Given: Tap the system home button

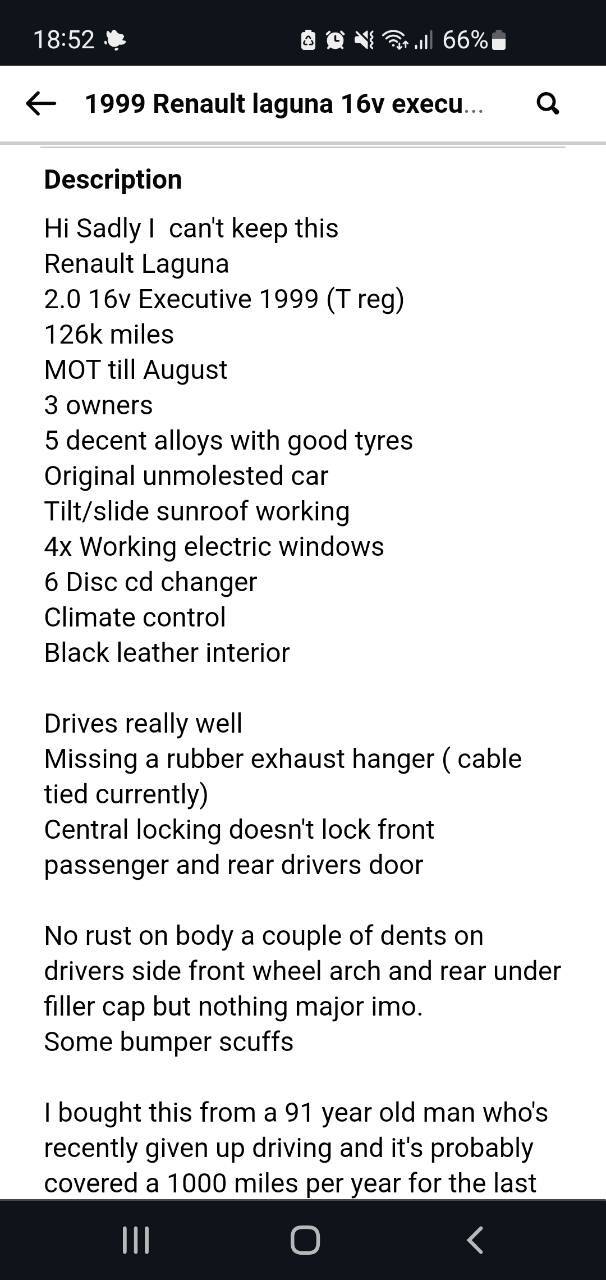Looking at the screenshot, I should pos(305,1240).
